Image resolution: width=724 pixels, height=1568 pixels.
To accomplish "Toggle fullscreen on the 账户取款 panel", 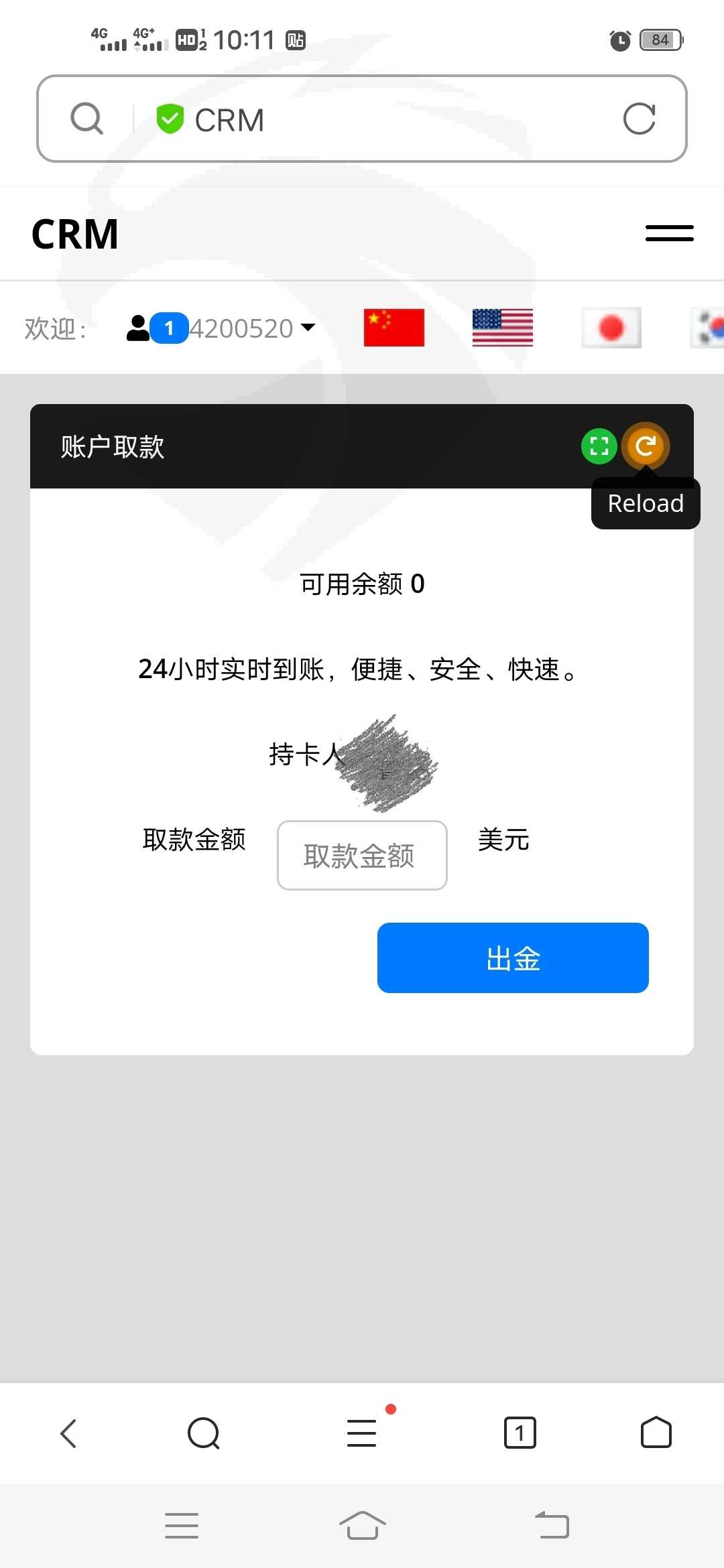I will tap(599, 446).
